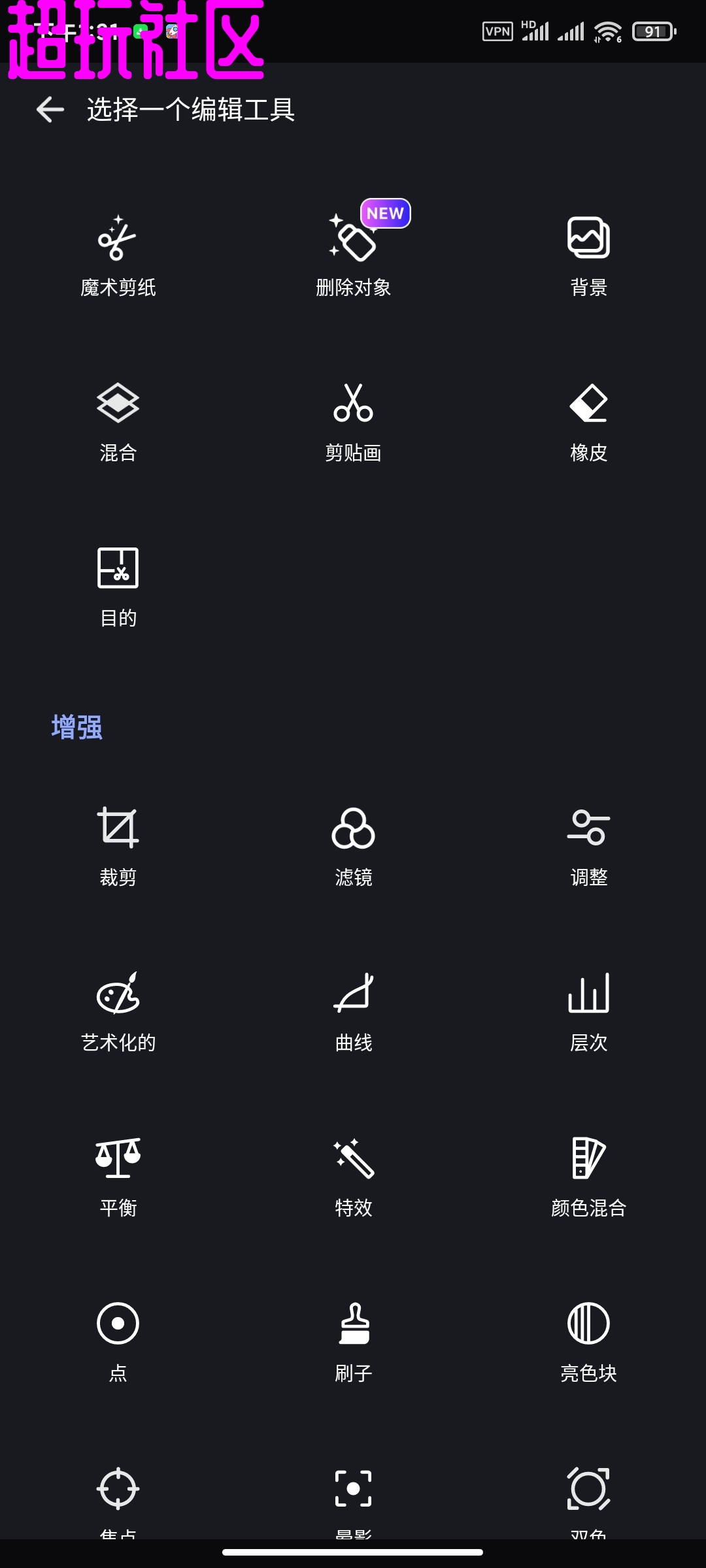706x1568 pixels.
Task: Select the 删除对象 tool
Action: [353, 255]
